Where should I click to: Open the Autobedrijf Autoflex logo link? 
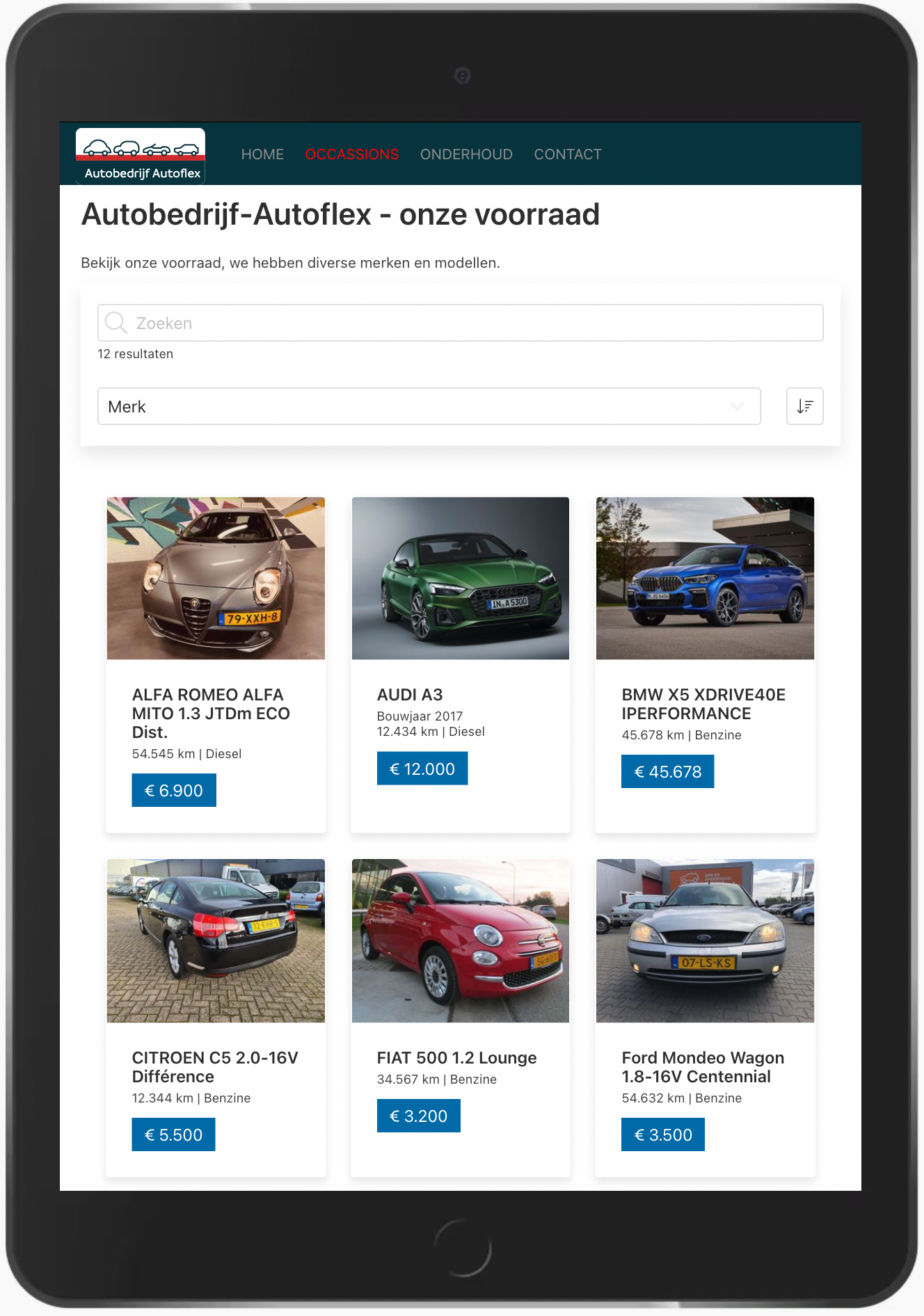141,156
